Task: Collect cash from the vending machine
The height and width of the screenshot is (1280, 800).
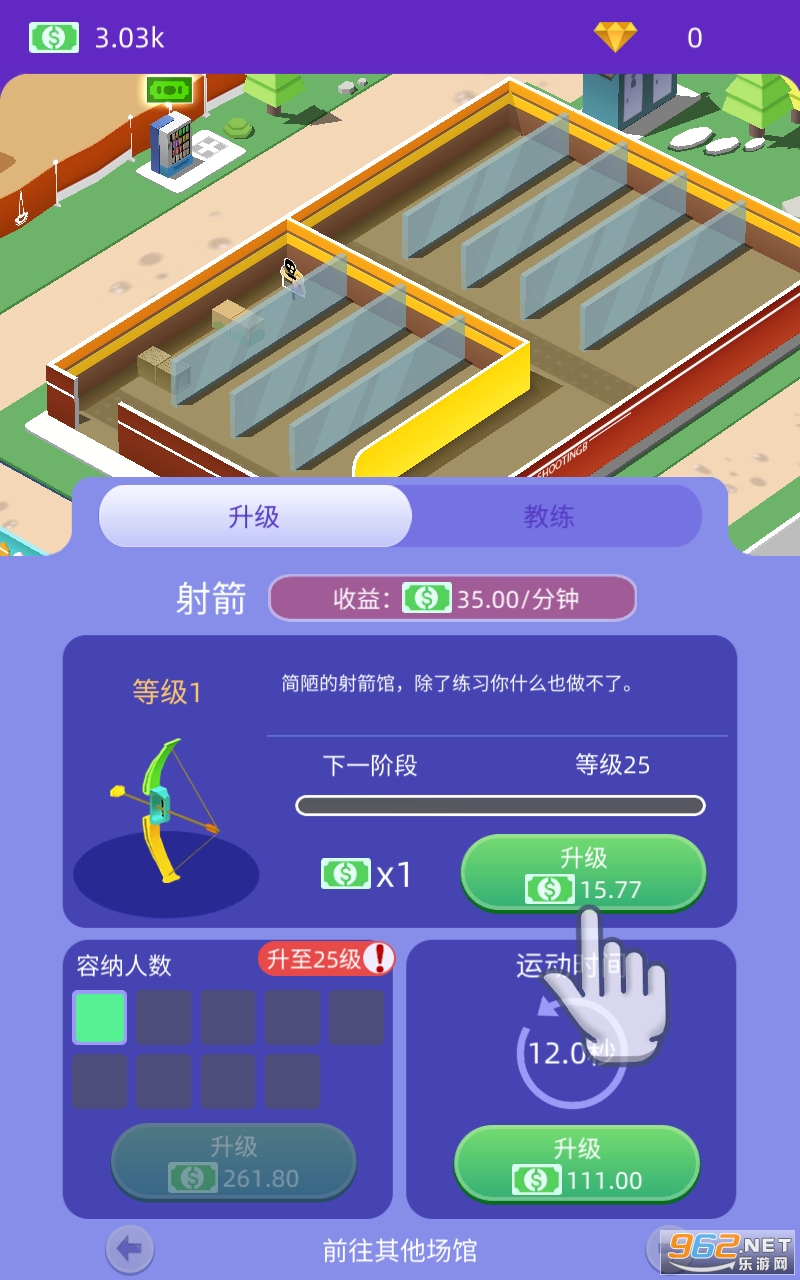Action: (x=170, y=91)
